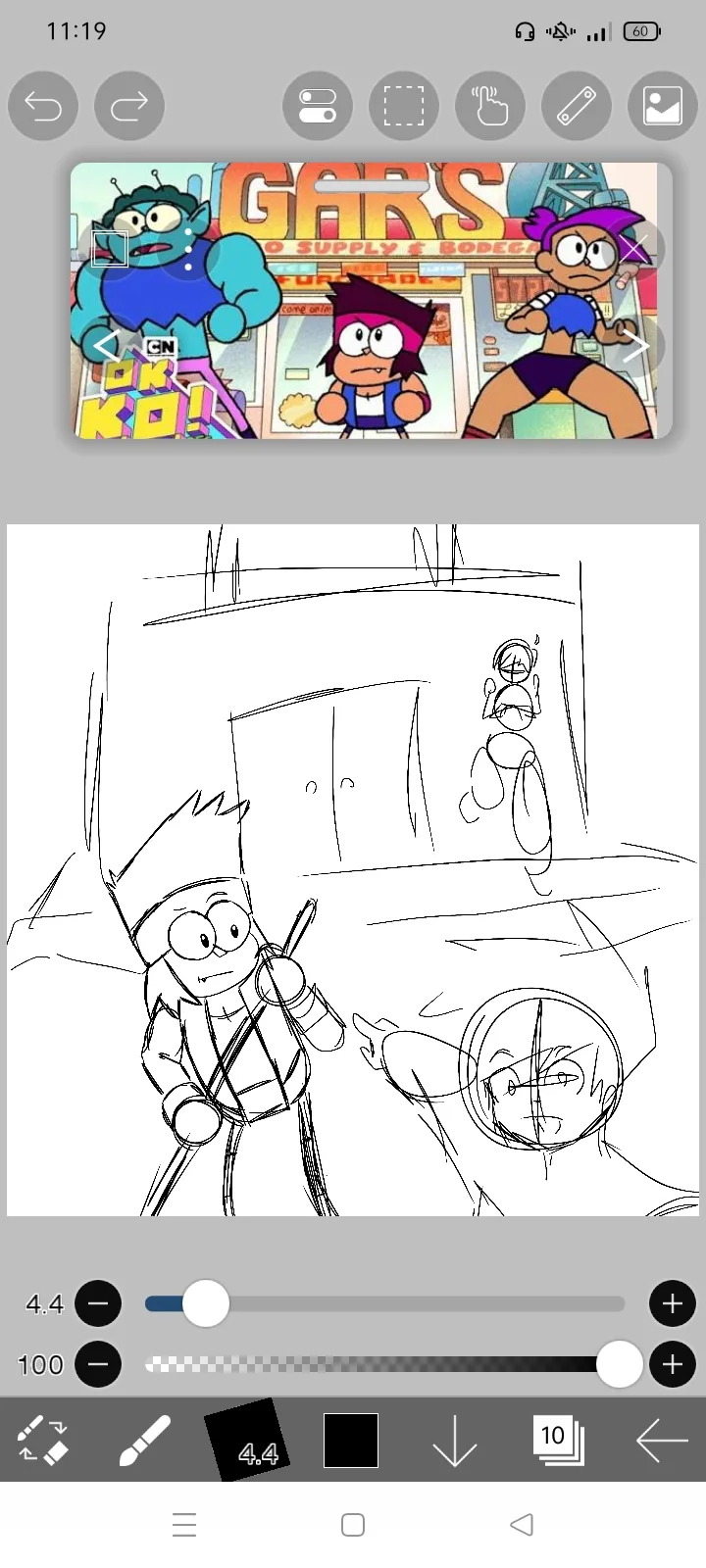Switch between brush and eraser
Image resolution: width=706 pixels, height=1568 pixels.
(x=43, y=1440)
